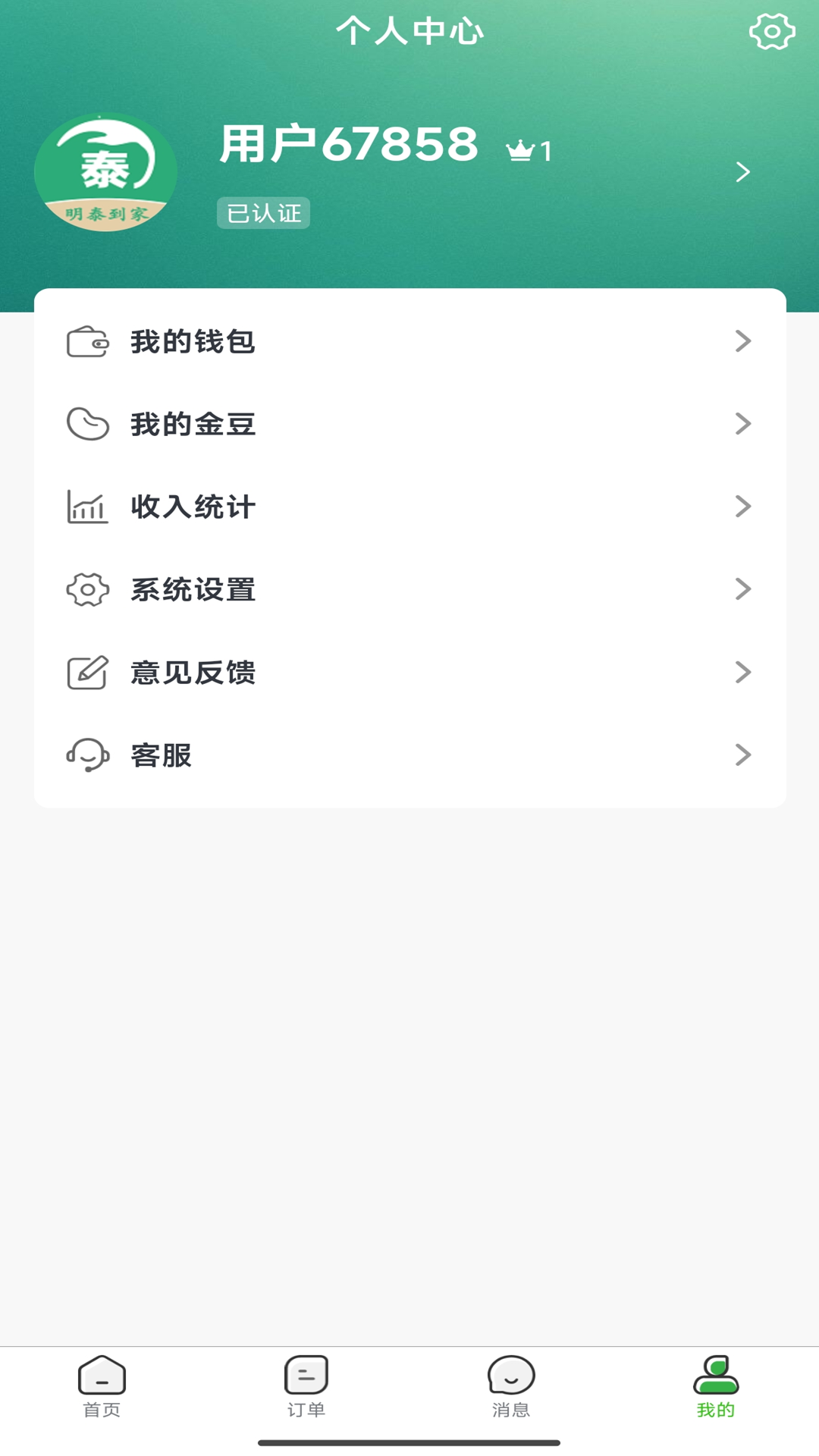Click the 我的金豆 bean icon

86,425
